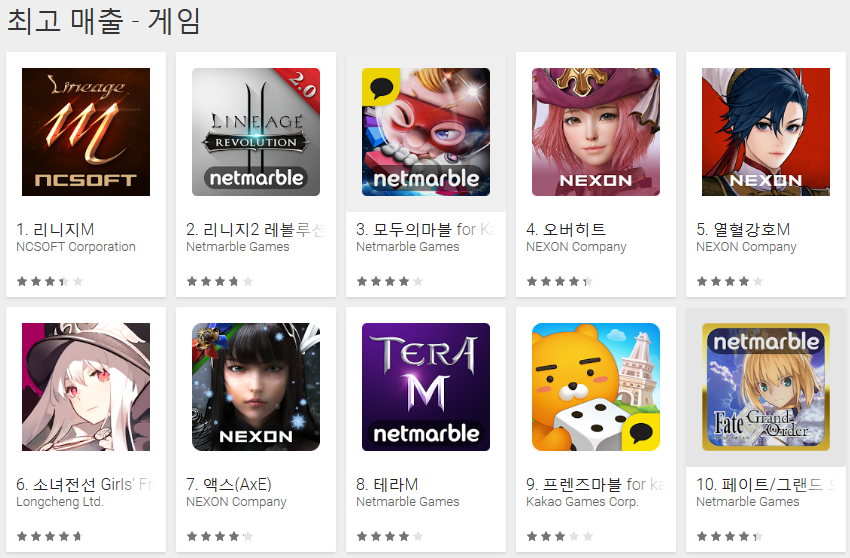850x558 pixels.
Task: Select the 페이트/그랜드 오더 card
Action: pyautogui.click(x=766, y=387)
